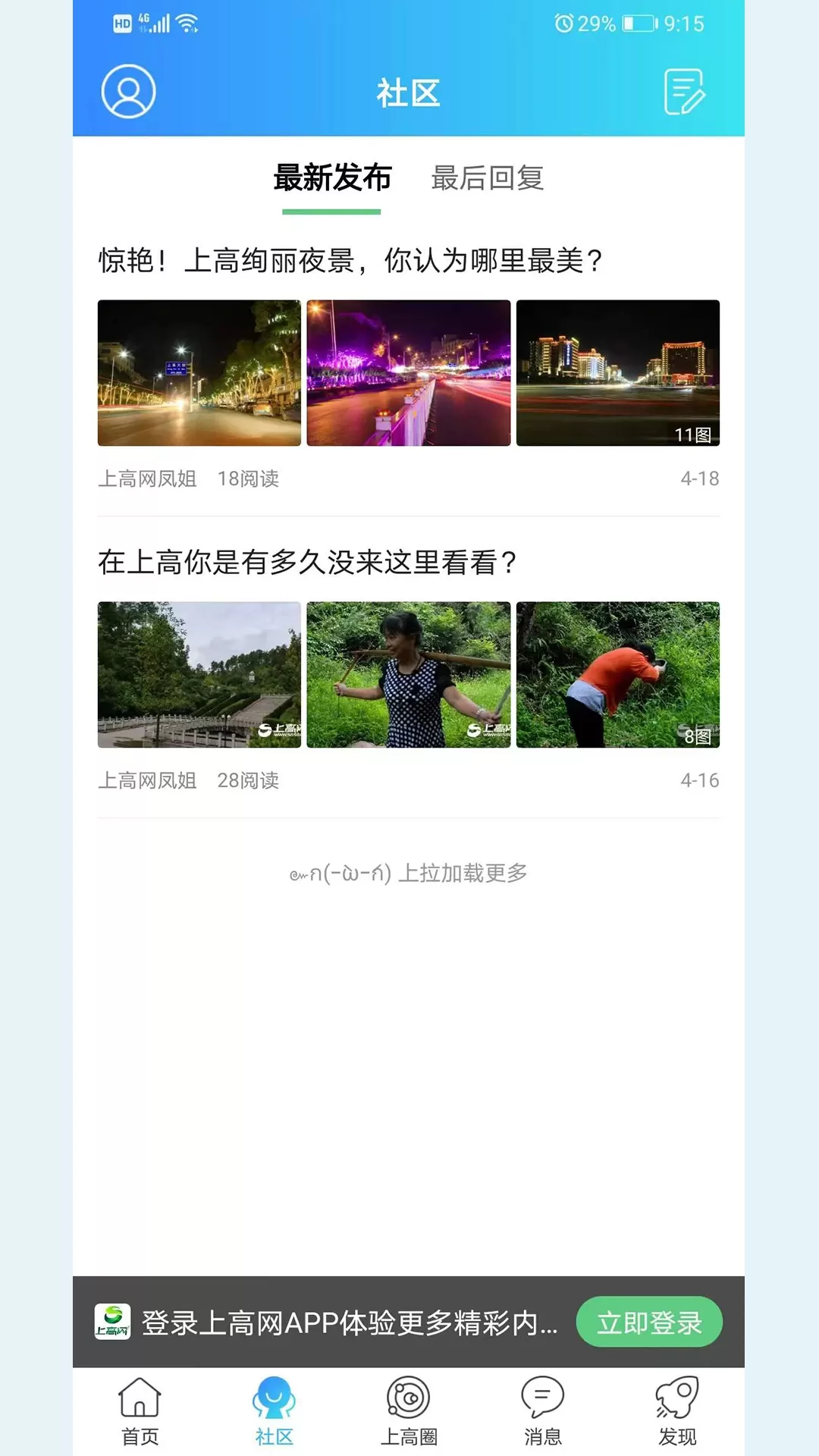819x1456 pixels.
Task: Switch to the 消息 tab
Action: click(x=542, y=1410)
